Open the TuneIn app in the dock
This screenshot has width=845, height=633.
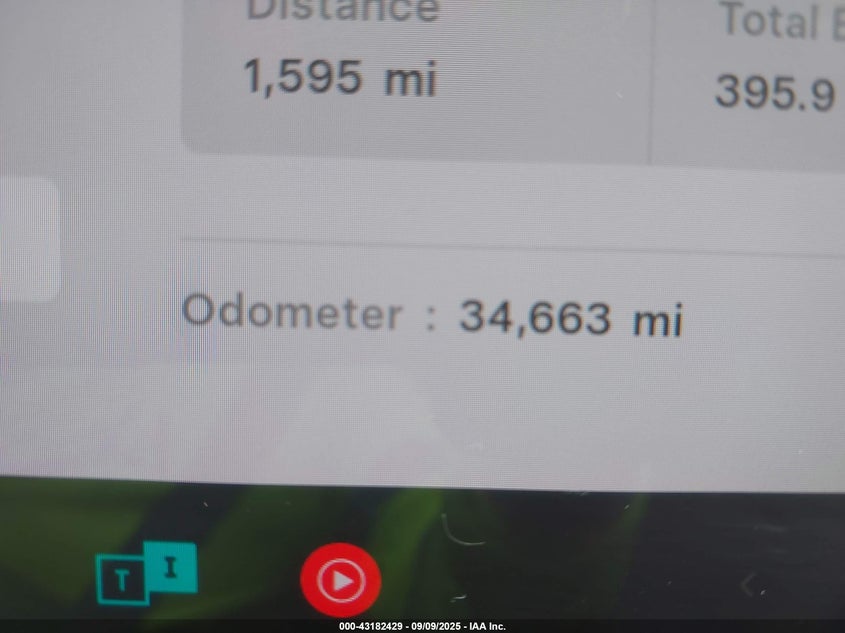click(x=146, y=574)
